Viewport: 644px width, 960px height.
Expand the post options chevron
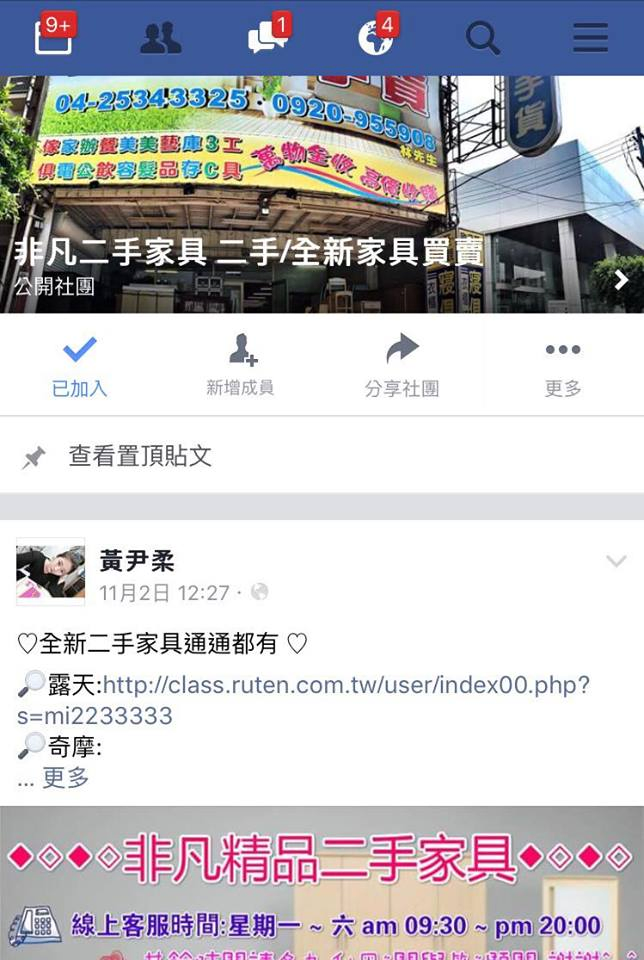616,562
